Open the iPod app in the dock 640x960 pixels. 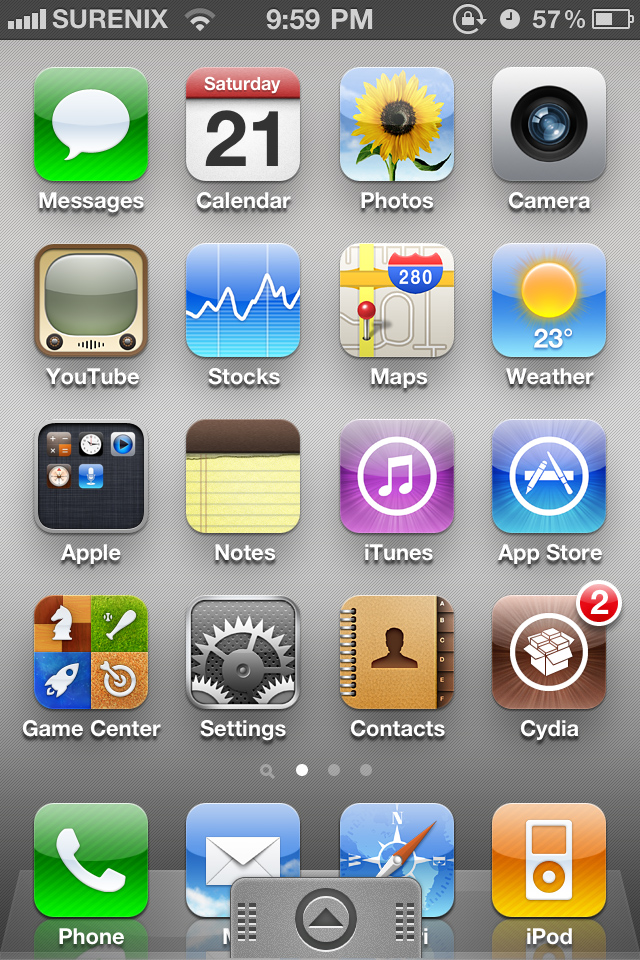(549, 862)
